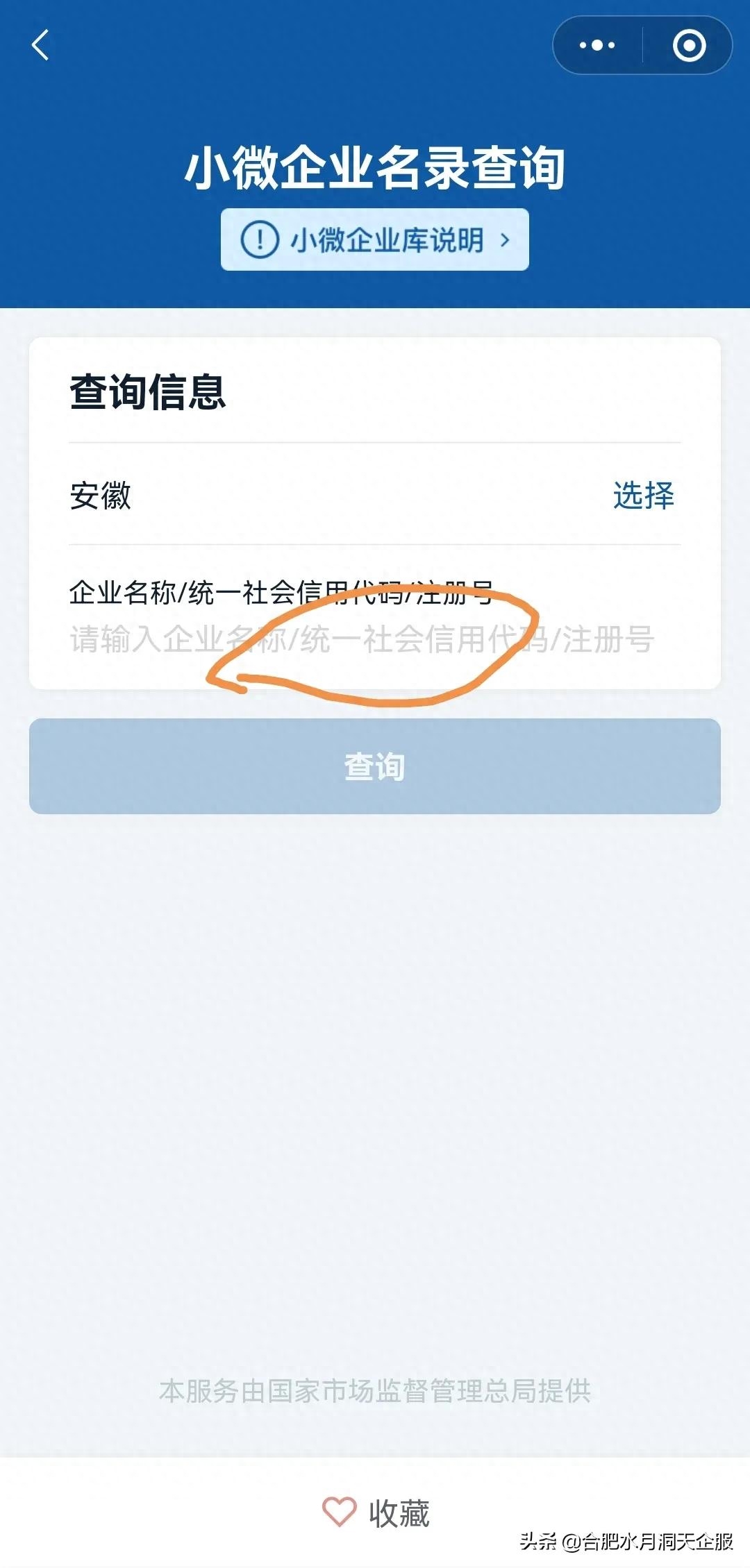Add page to favorites via 收藏
The width and height of the screenshot is (750, 1568).
pos(376,1513)
